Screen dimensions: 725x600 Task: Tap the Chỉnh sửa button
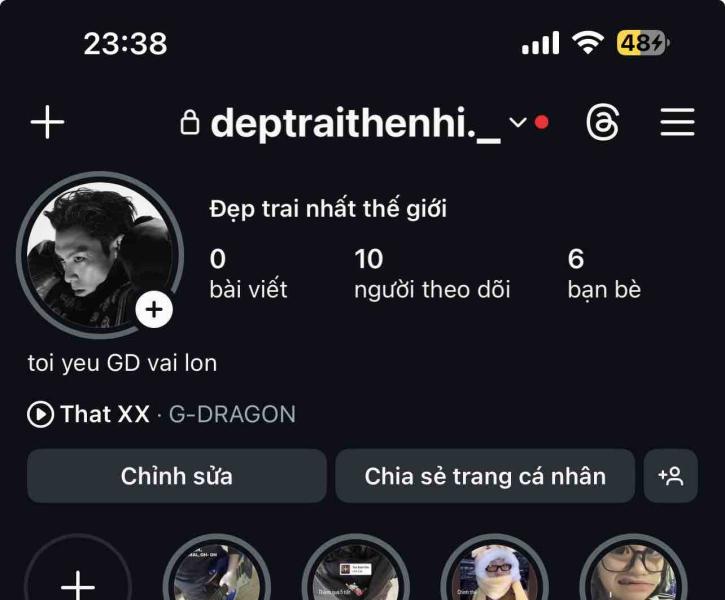[x=177, y=476]
